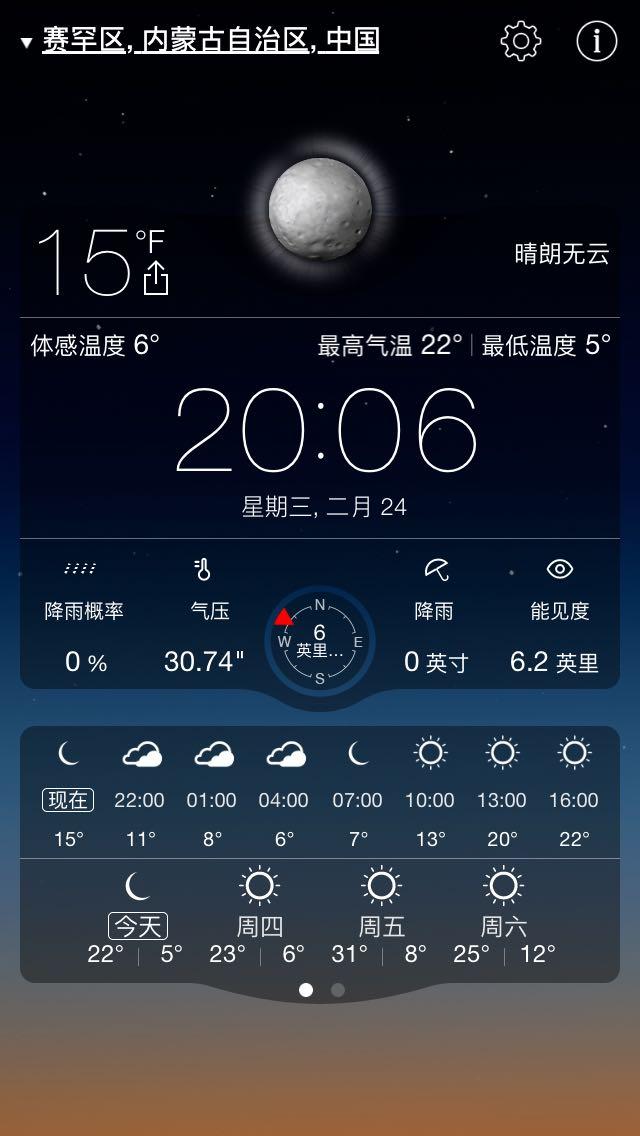Image resolution: width=640 pixels, height=1136 pixels.
Task: Open the 周四 daily forecast
Action: coord(259,920)
